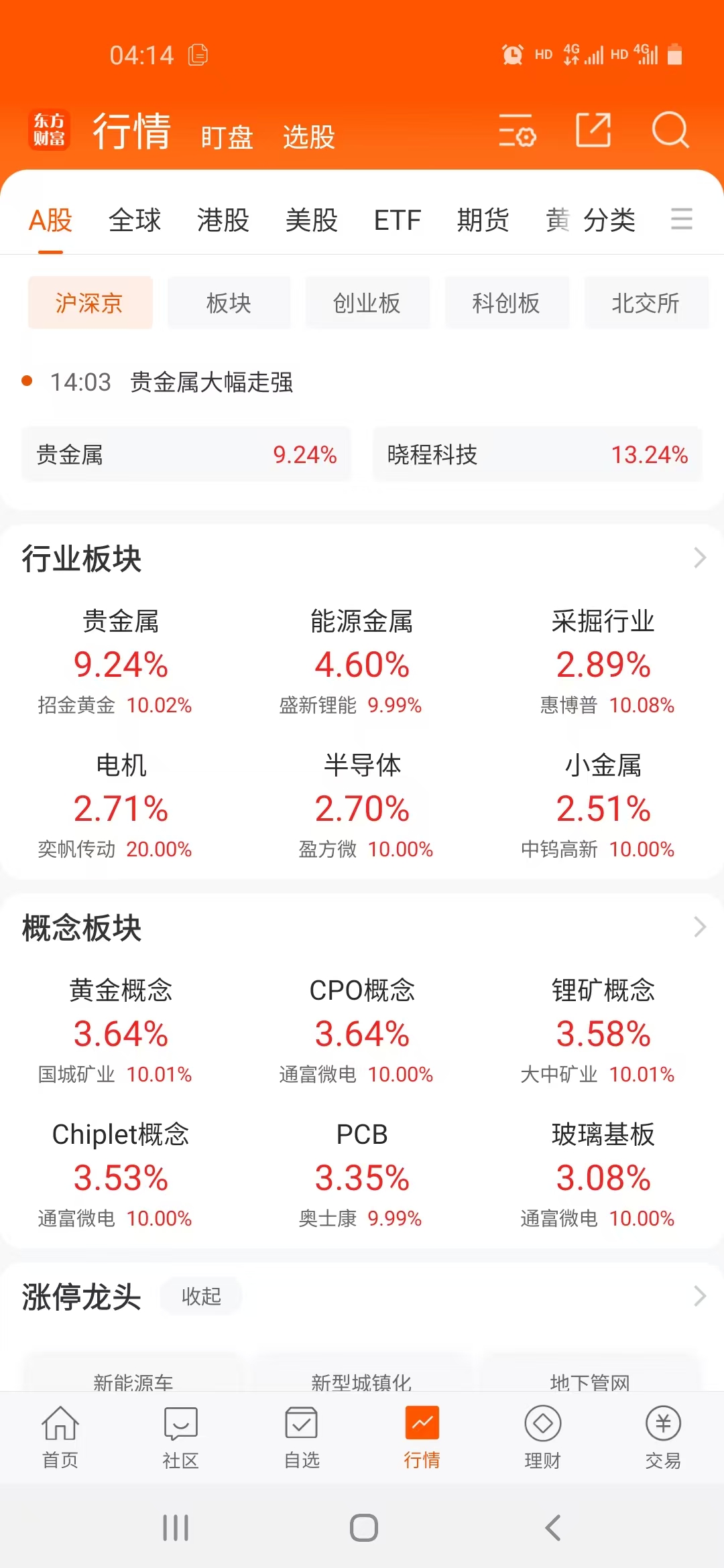Collapse 涨停龙头 with the 收起 button
This screenshot has height=1568, width=724.
pos(201,1296)
